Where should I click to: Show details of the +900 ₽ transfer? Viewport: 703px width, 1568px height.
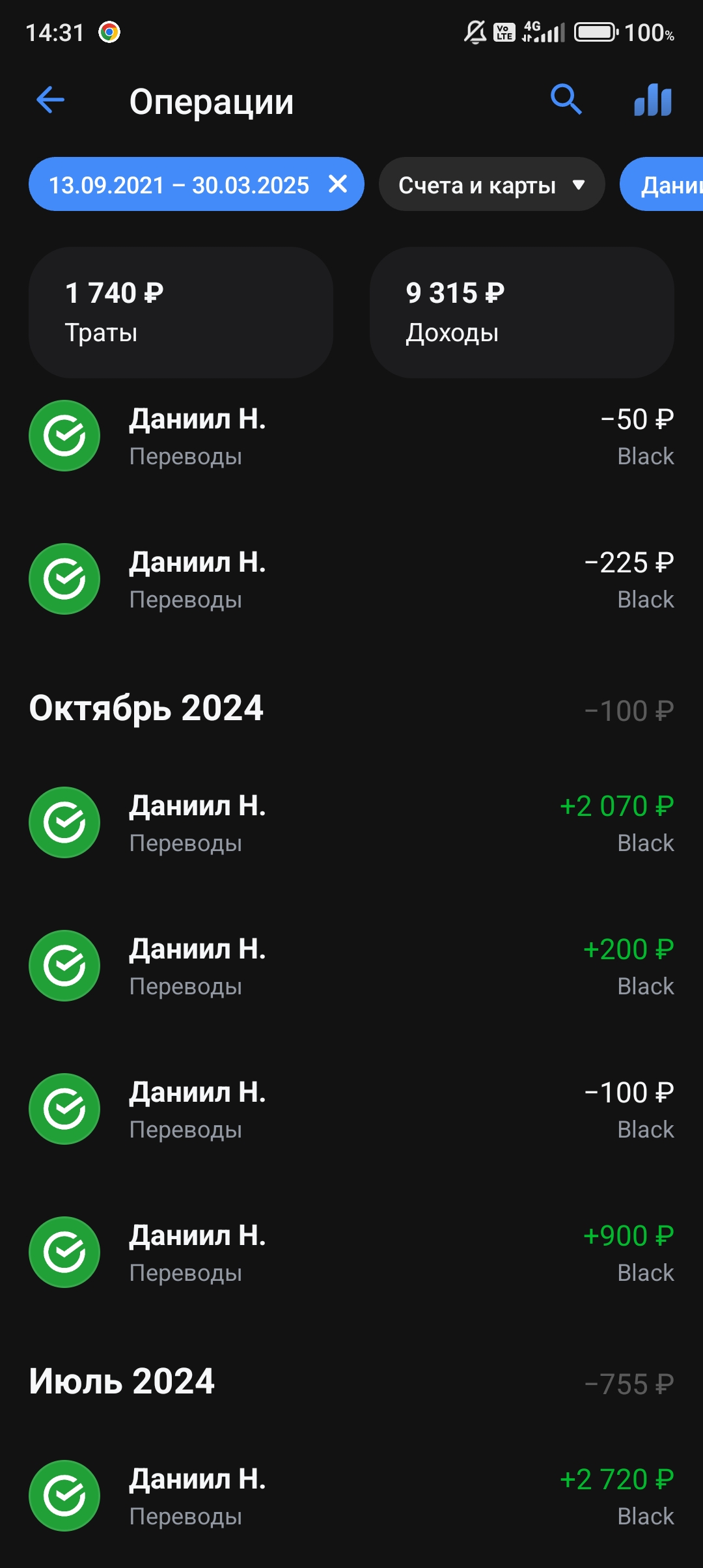[351, 1253]
